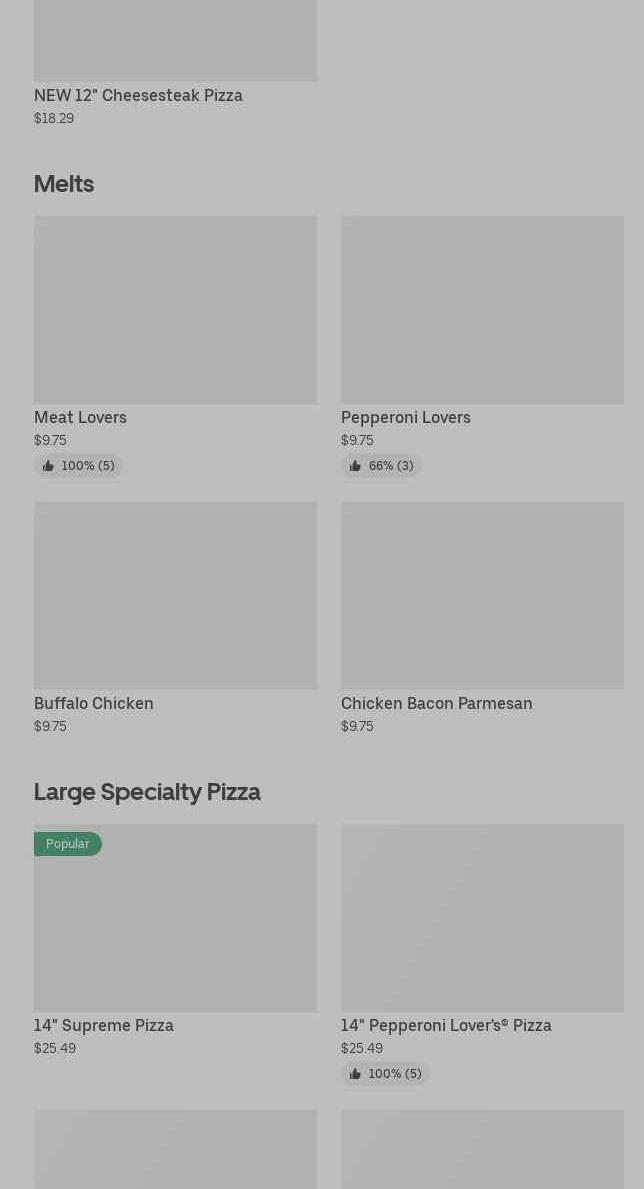Viewport: 644px width, 1189px height.
Task: Choose the Buffalo Chicken melt
Action: point(175,596)
